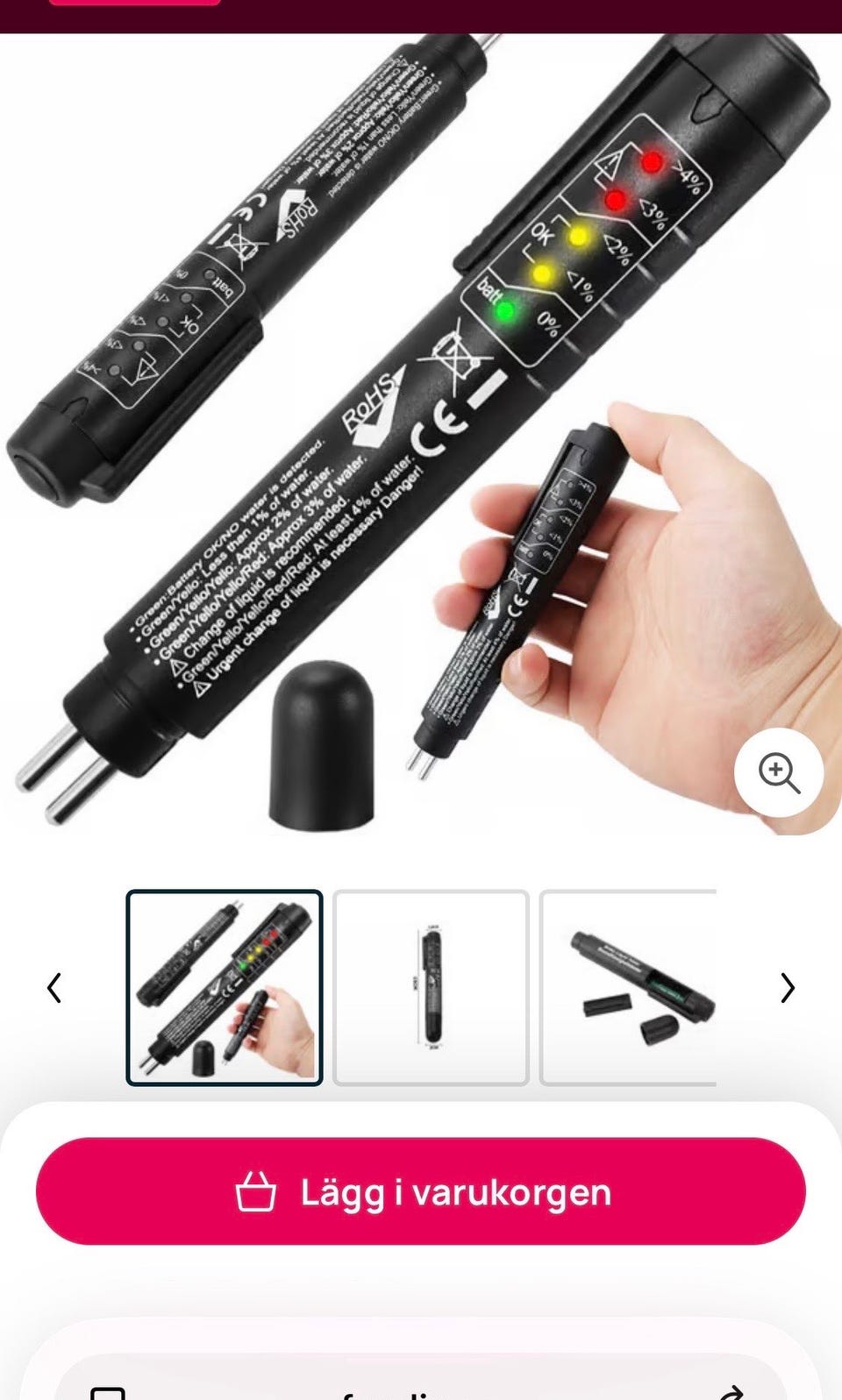Zoom into the product image with the magnifier
842x1400 pixels.
coord(779,772)
